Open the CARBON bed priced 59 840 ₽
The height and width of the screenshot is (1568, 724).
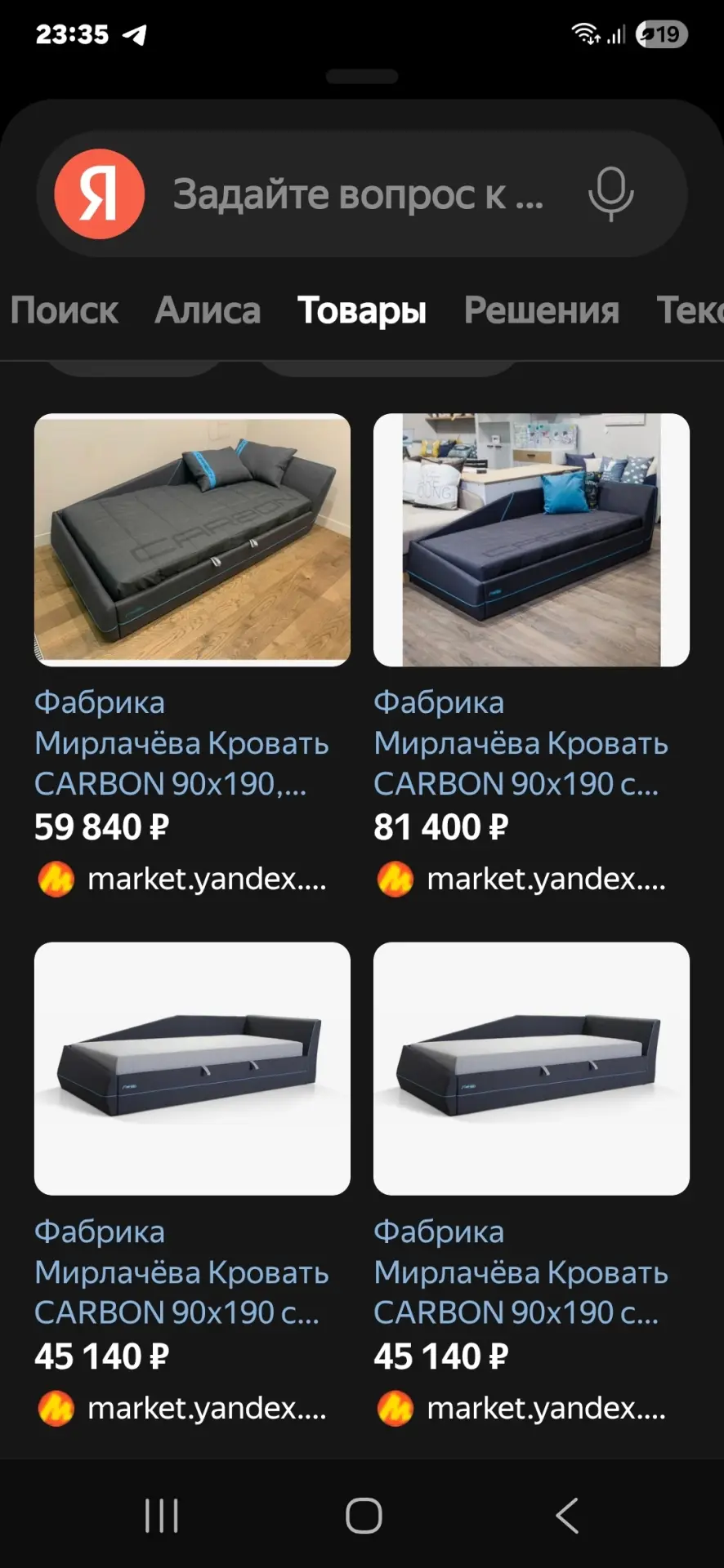[x=192, y=541]
